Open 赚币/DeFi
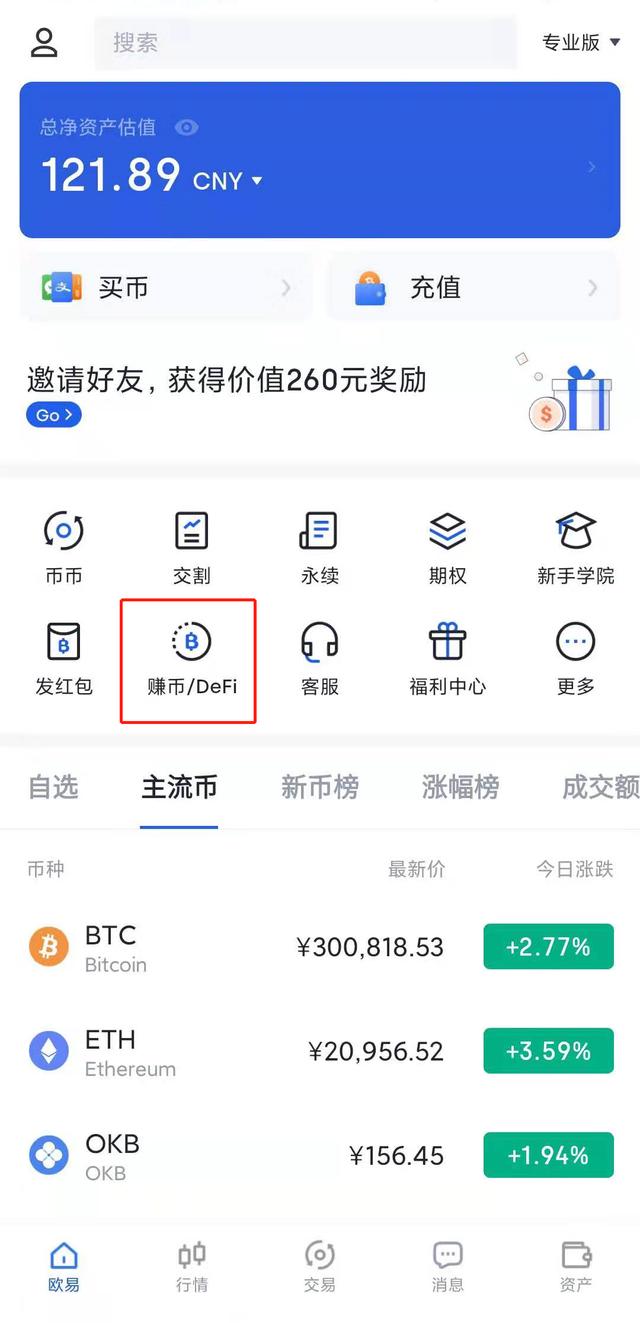The width and height of the screenshot is (640, 1323). 191,659
